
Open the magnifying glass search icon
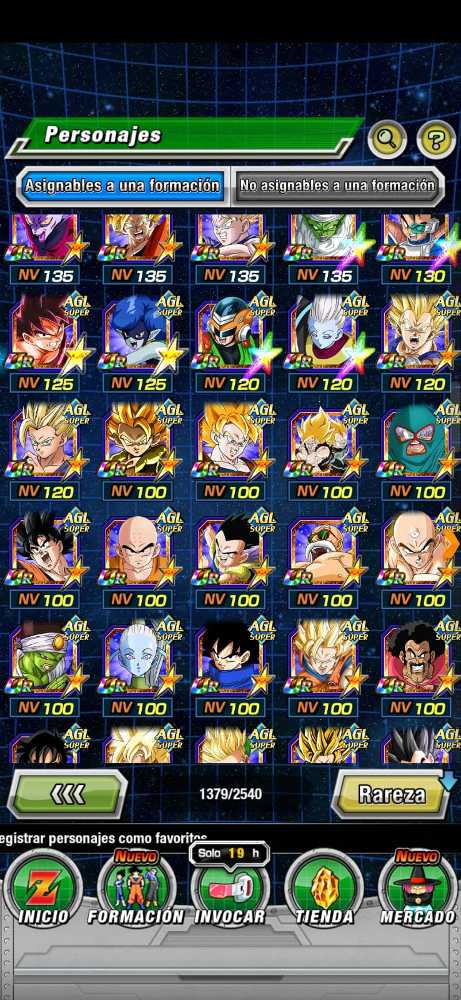[386, 136]
